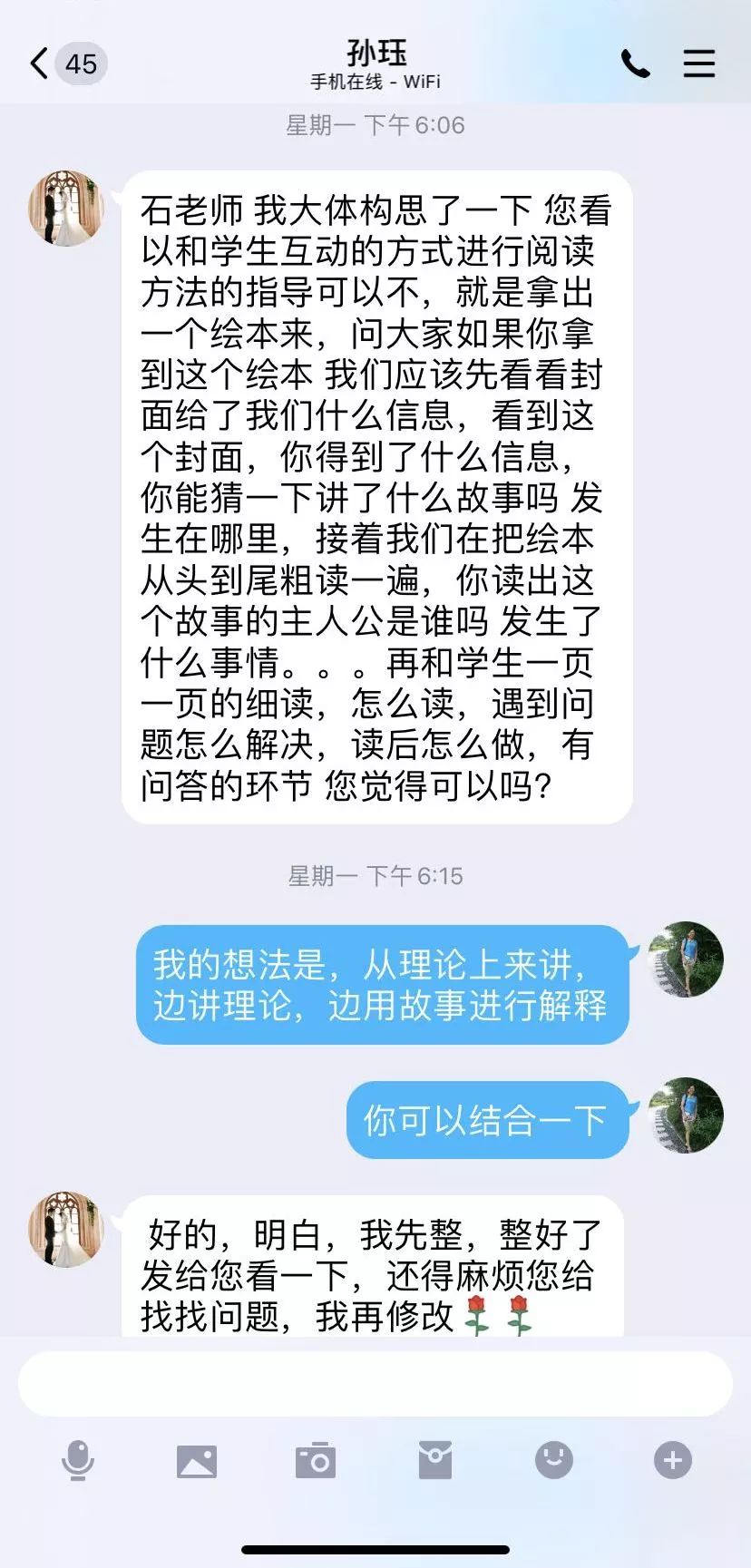
Task: Open the emoji sticker panel
Action: coord(553,1460)
